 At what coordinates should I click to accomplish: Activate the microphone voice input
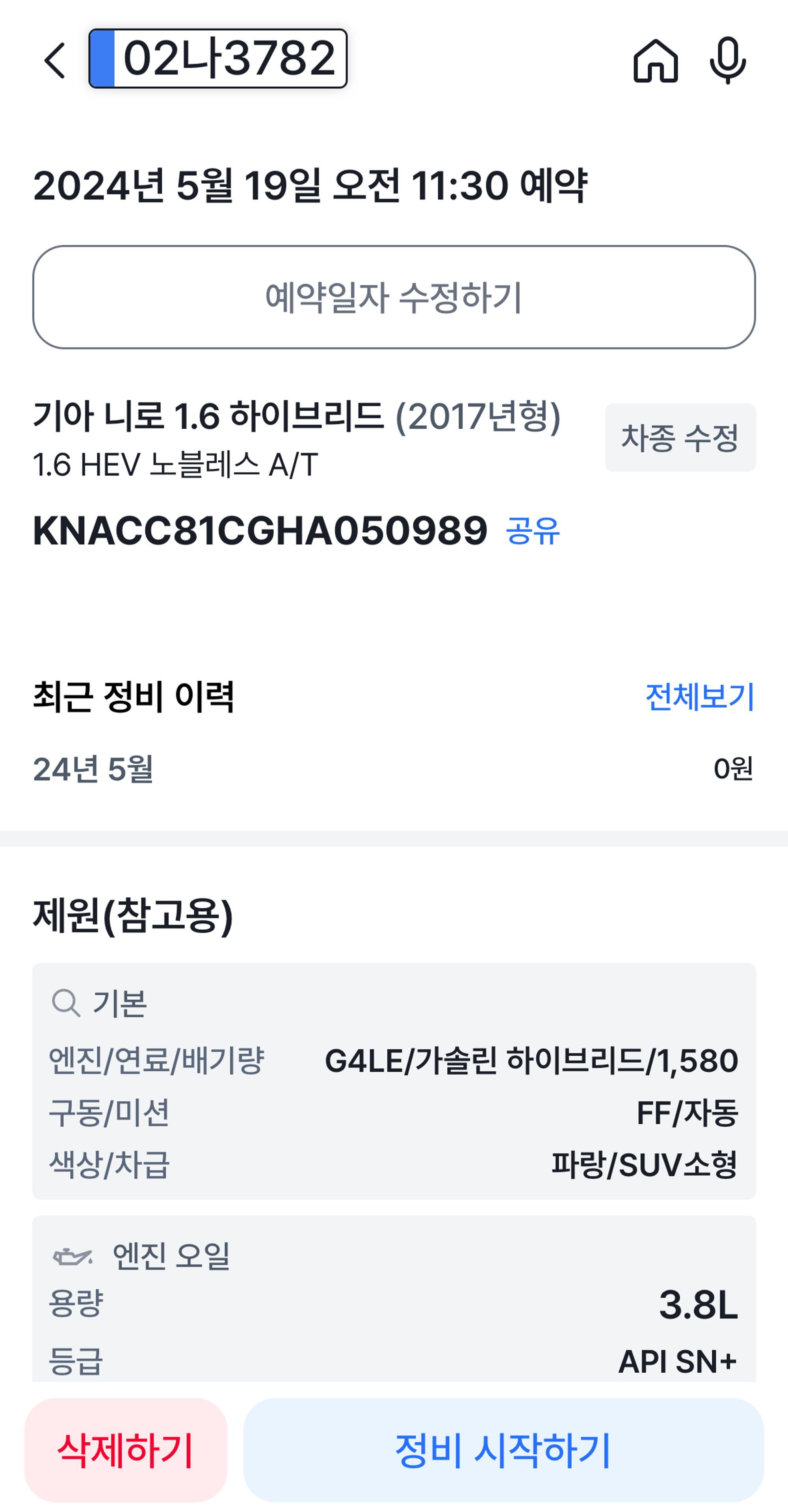(728, 60)
